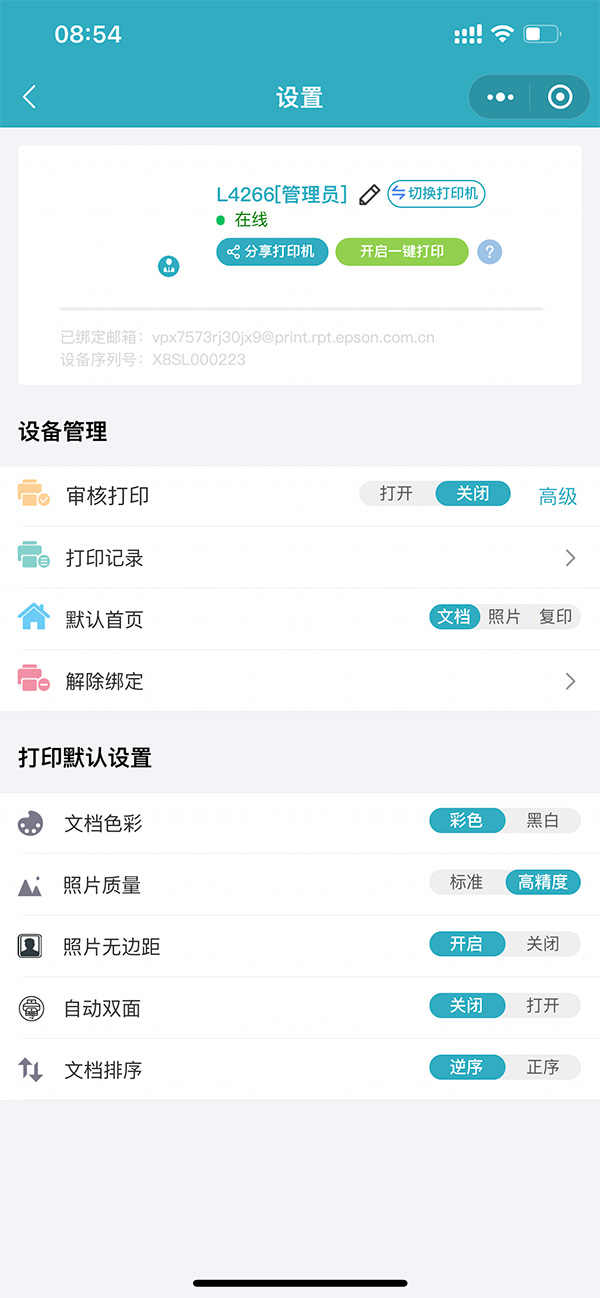Turn 照片无边距 to 关闭
600x1298 pixels.
pos(543,943)
